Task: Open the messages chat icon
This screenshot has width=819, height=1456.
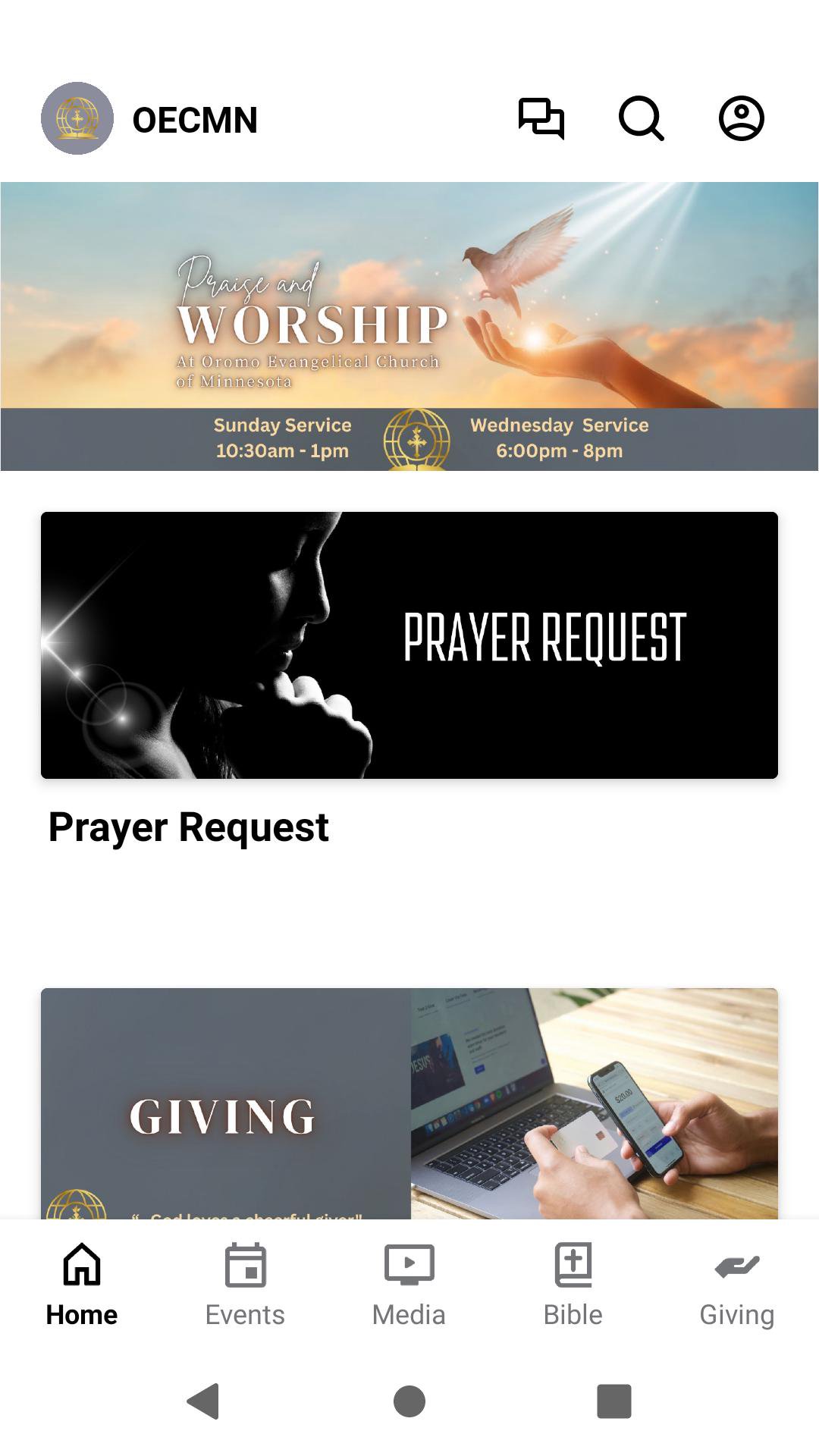Action: click(x=541, y=119)
